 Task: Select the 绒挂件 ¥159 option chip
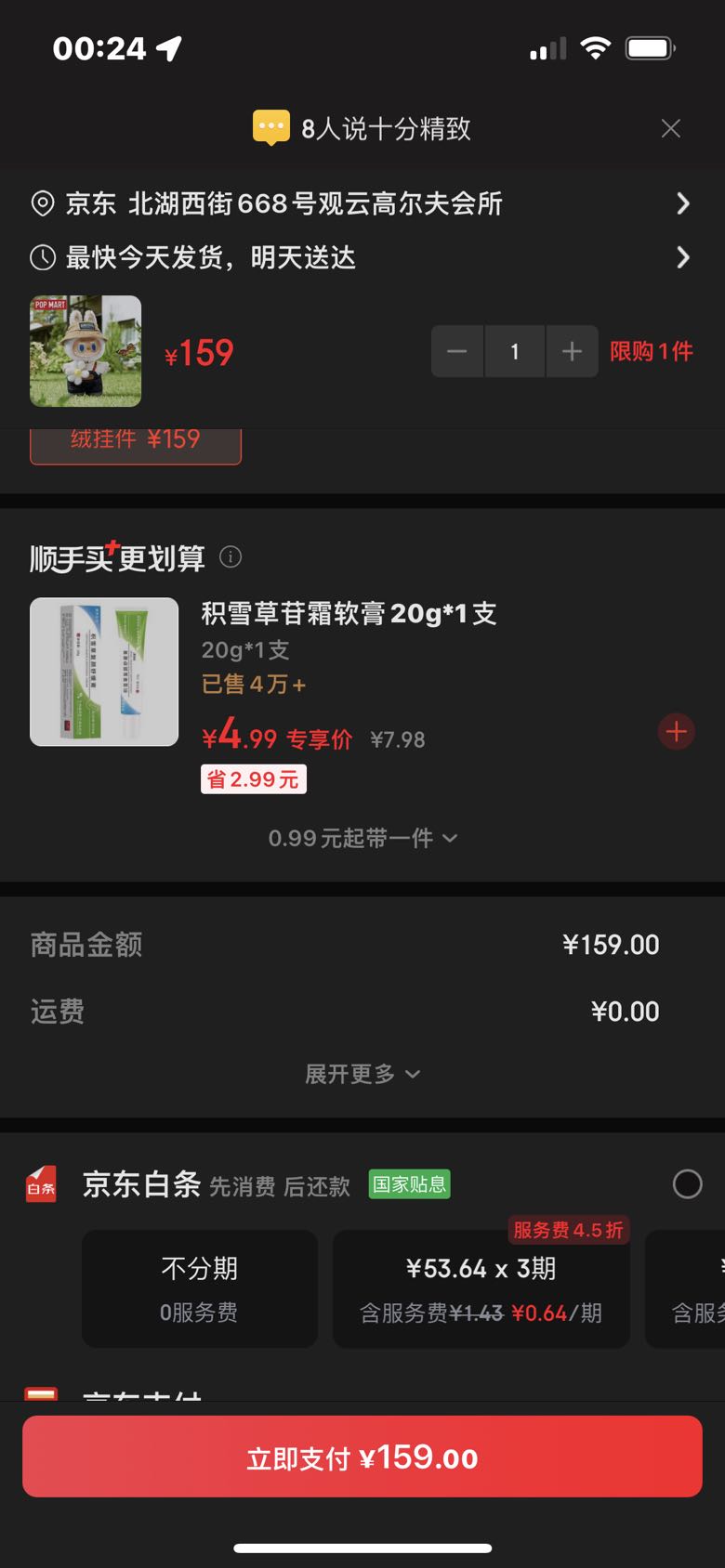(136, 445)
